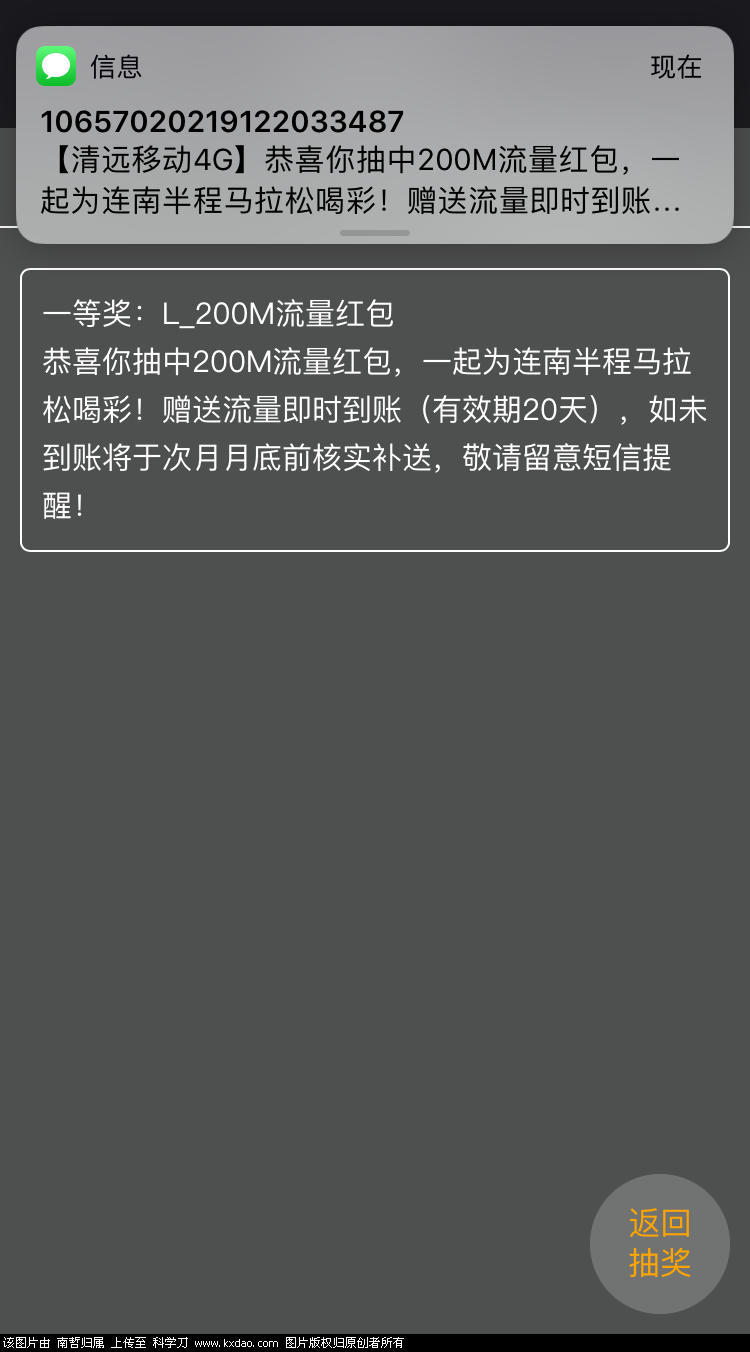750x1352 pixels.
Task: Tap the 信息 app name label
Action: (x=116, y=68)
